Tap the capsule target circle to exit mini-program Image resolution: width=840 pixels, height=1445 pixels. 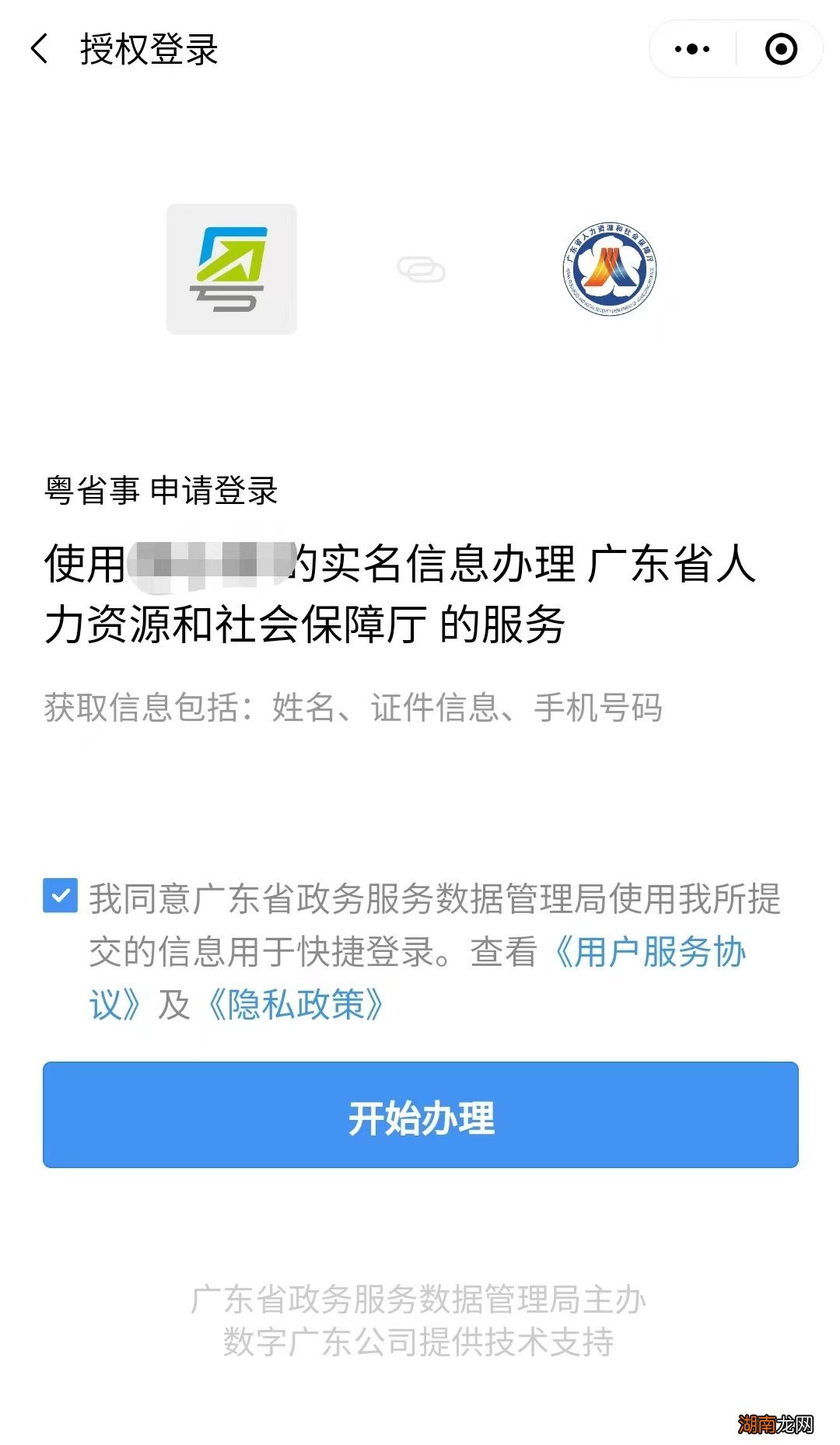780,49
